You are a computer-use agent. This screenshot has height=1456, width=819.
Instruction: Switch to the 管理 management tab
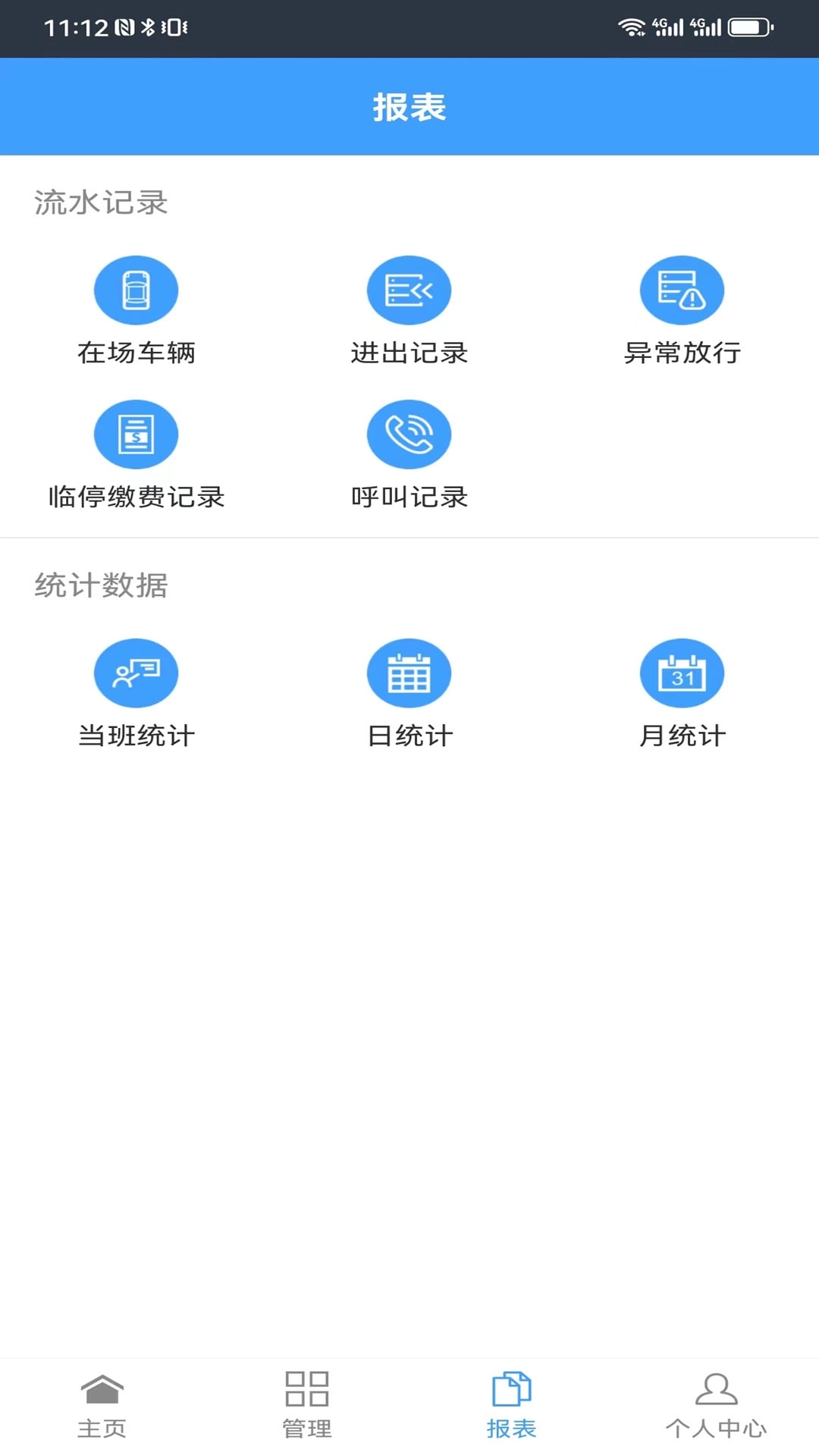pos(306,1407)
